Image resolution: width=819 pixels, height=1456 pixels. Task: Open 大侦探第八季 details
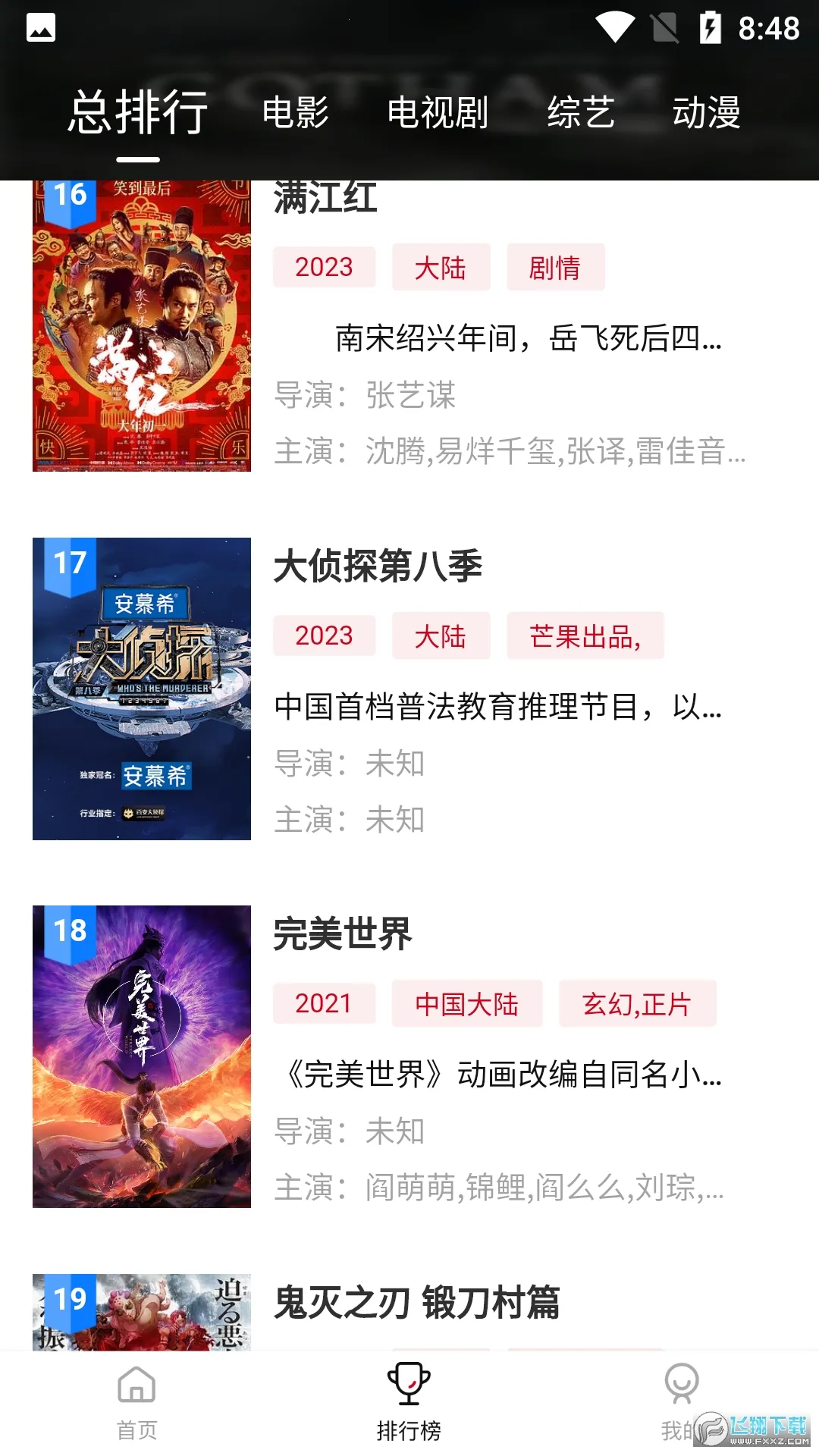[x=378, y=566]
